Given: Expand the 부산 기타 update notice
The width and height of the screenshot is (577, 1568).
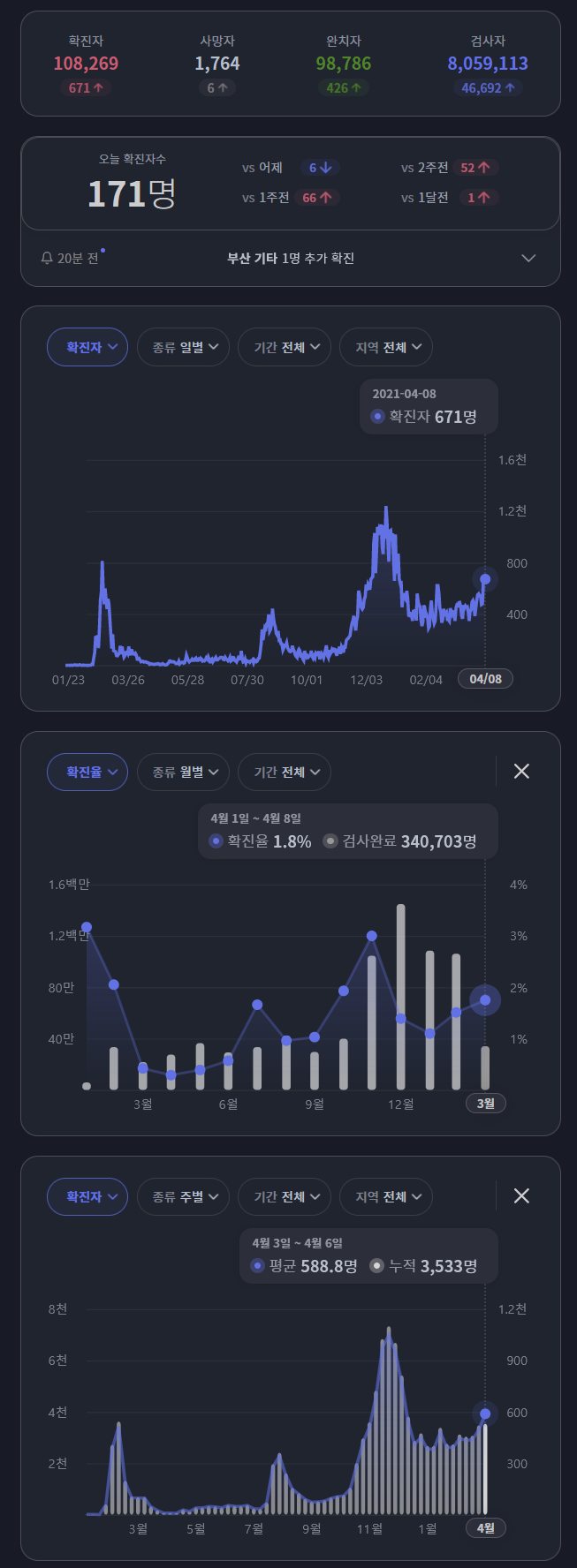Looking at the screenshot, I should coord(528,258).
